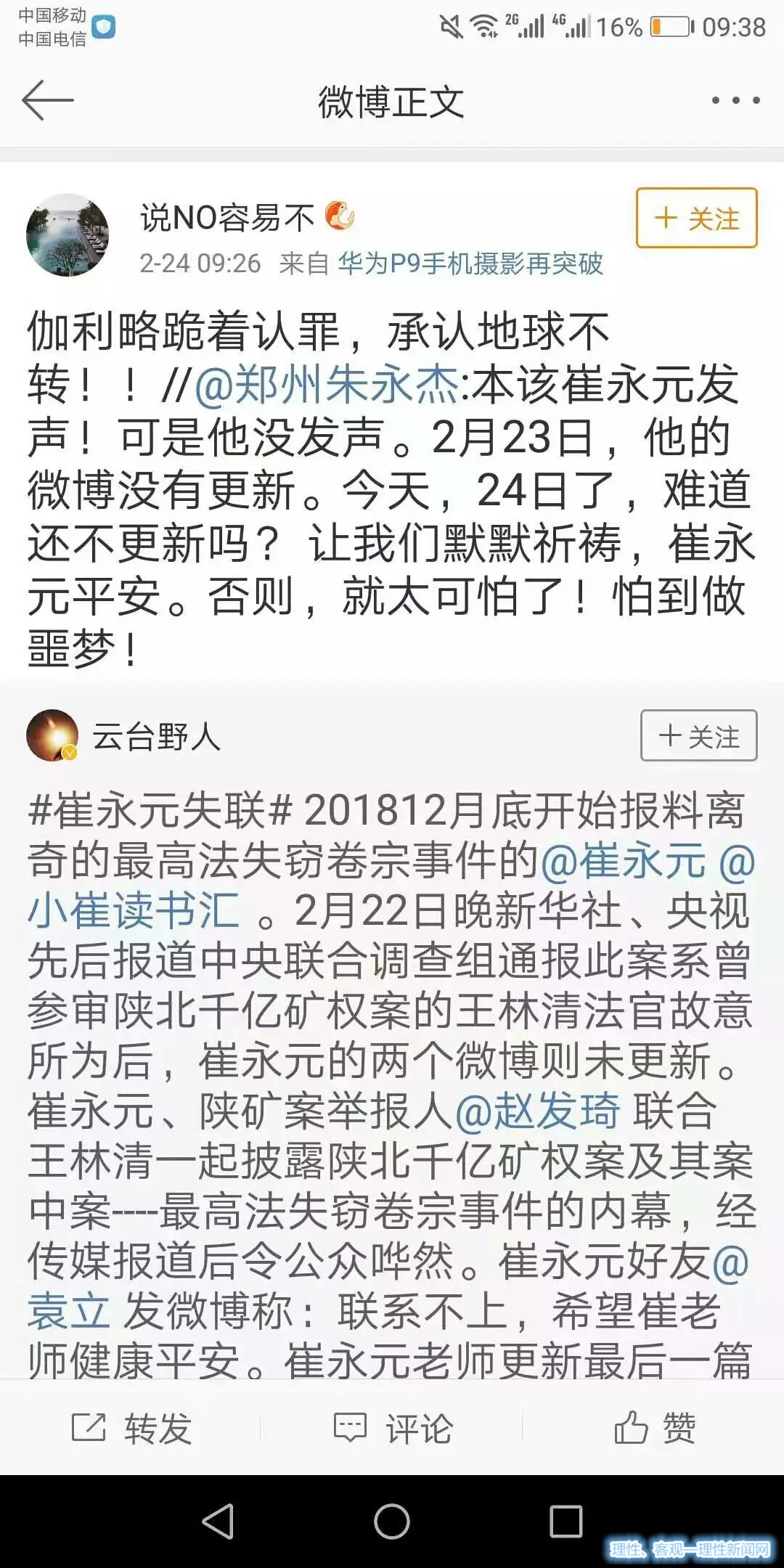Tap the system home button

point(392,1520)
